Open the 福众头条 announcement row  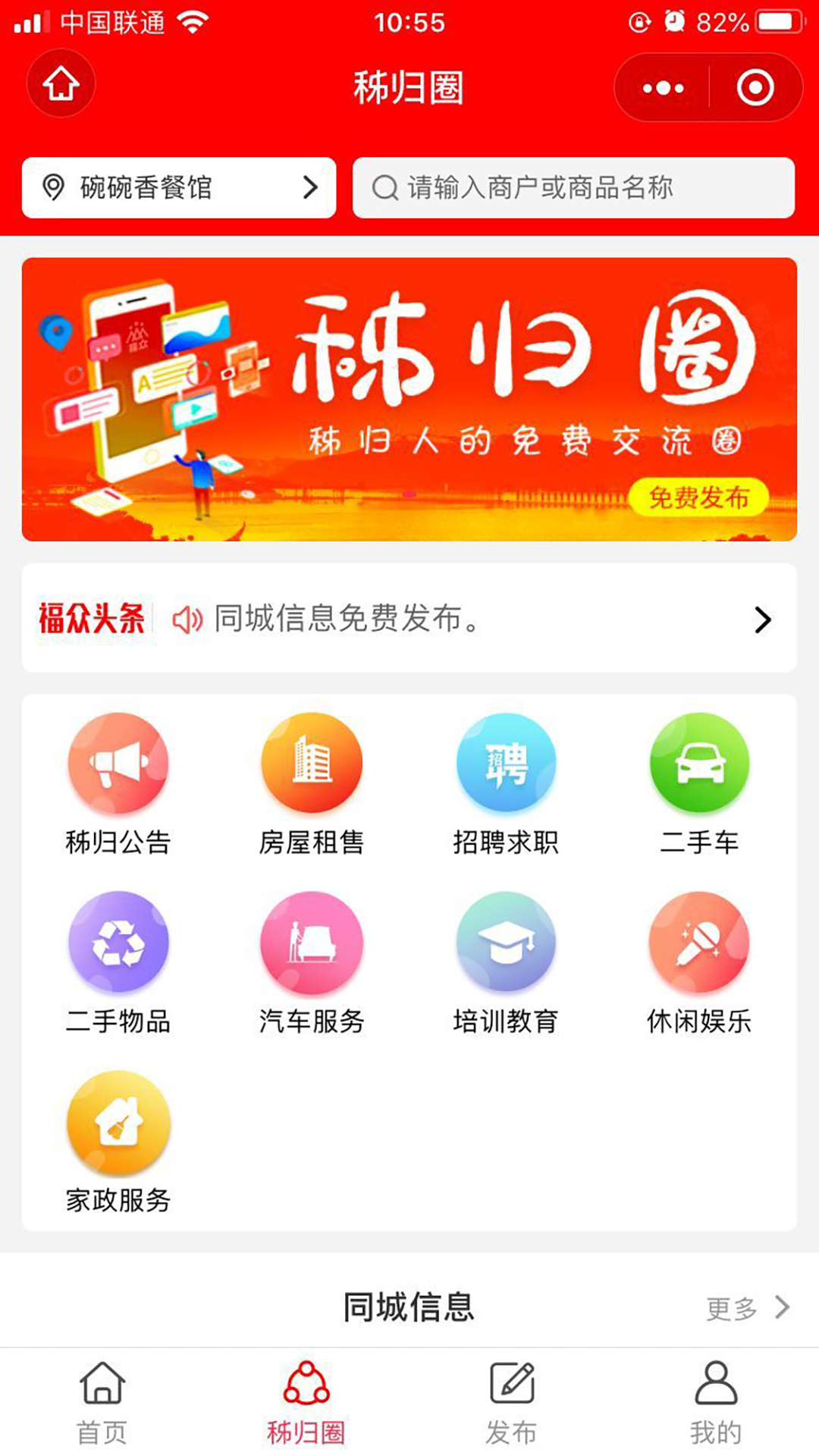409,619
